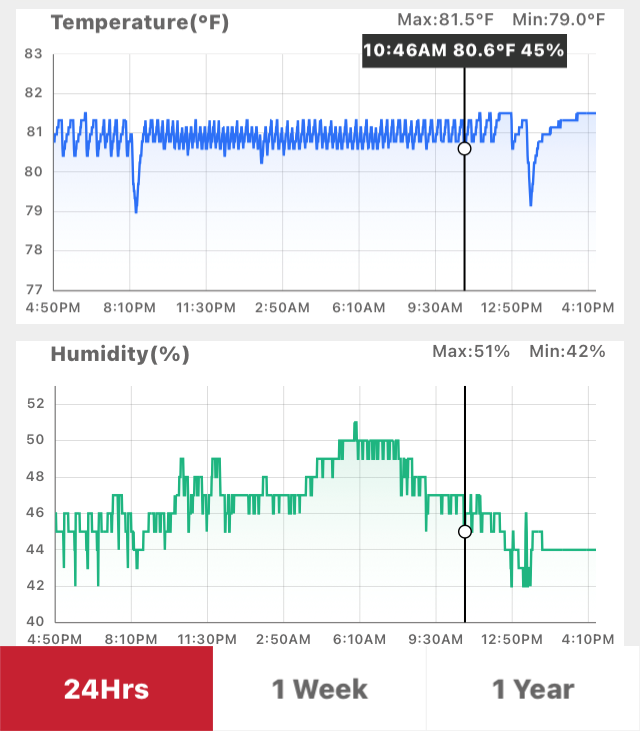Switch to the 1 Week view

319,689
